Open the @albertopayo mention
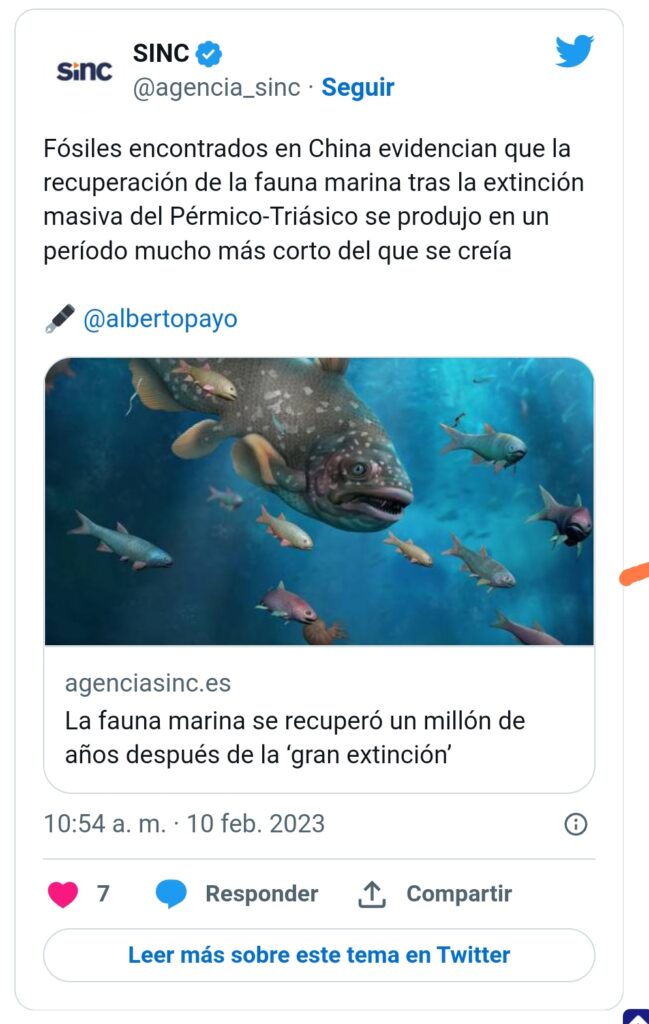This screenshot has width=649, height=1024. point(160,320)
